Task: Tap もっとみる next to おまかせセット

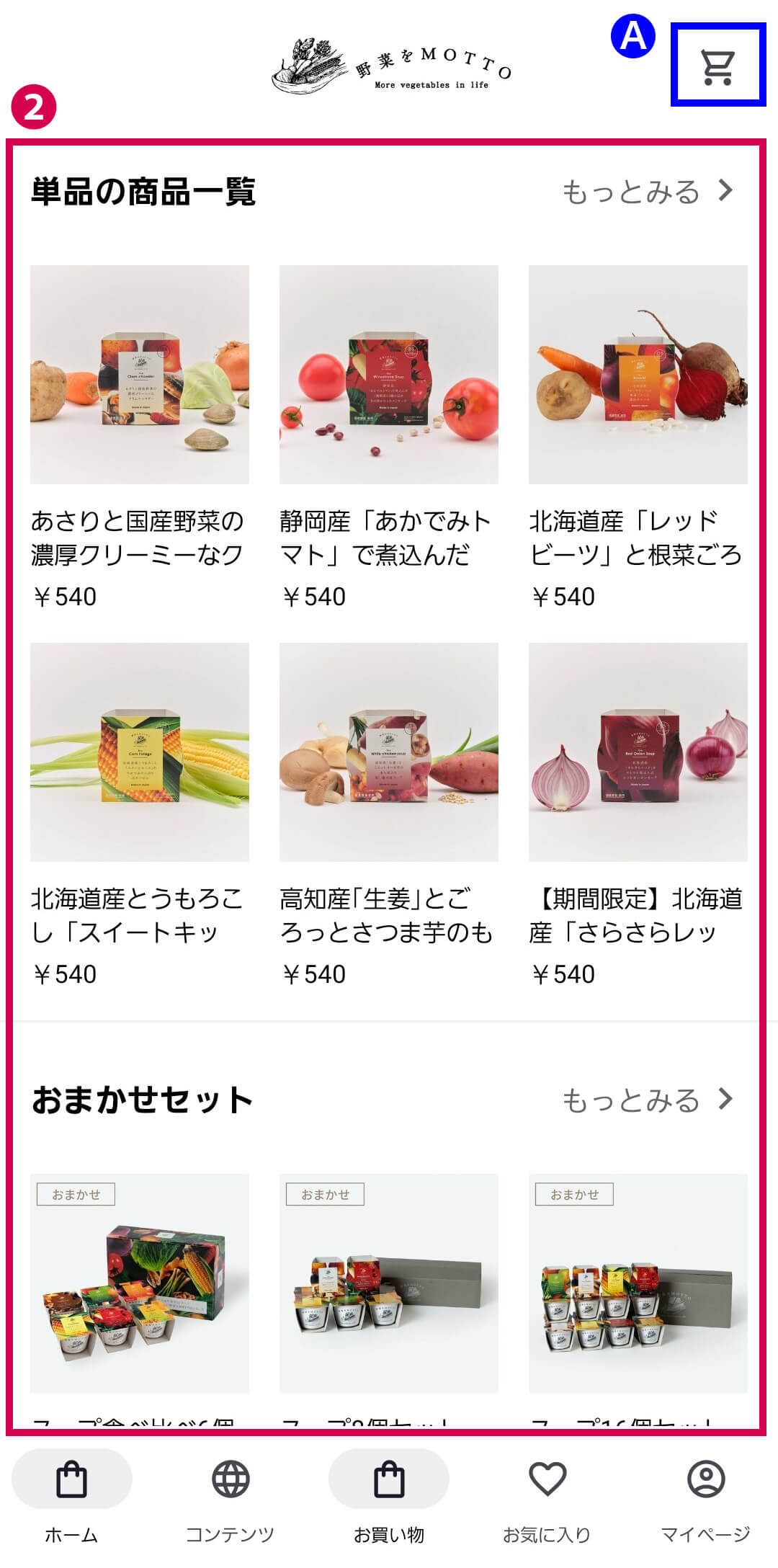Action: [647, 1100]
